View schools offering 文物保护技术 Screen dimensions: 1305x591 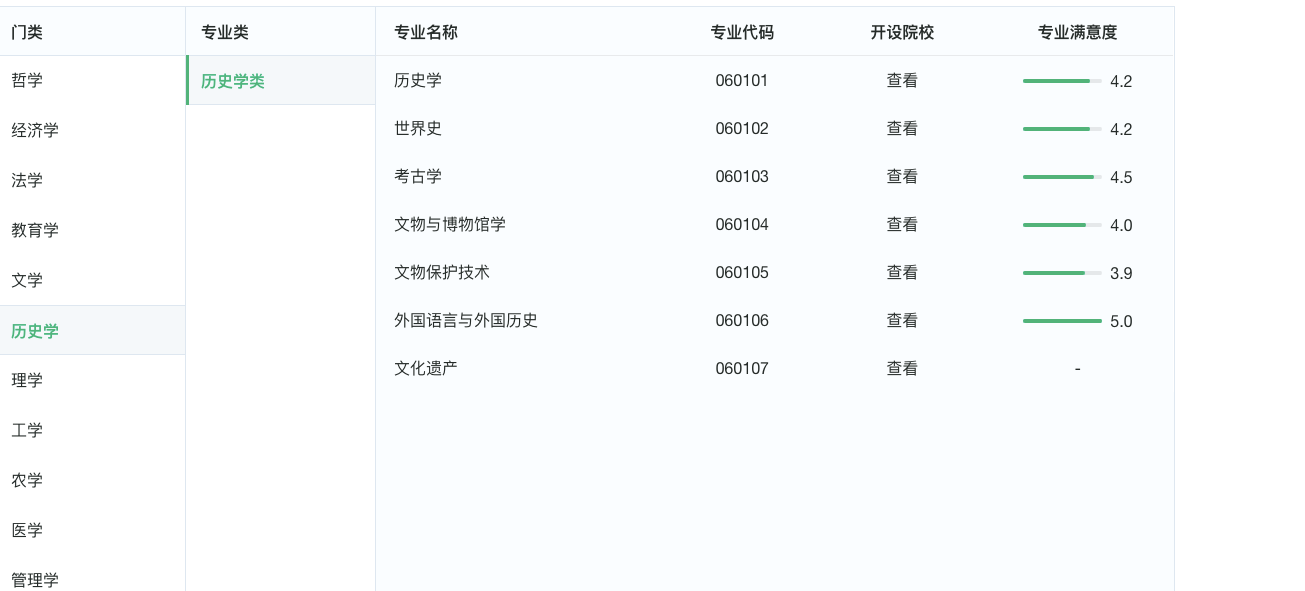[x=902, y=272]
